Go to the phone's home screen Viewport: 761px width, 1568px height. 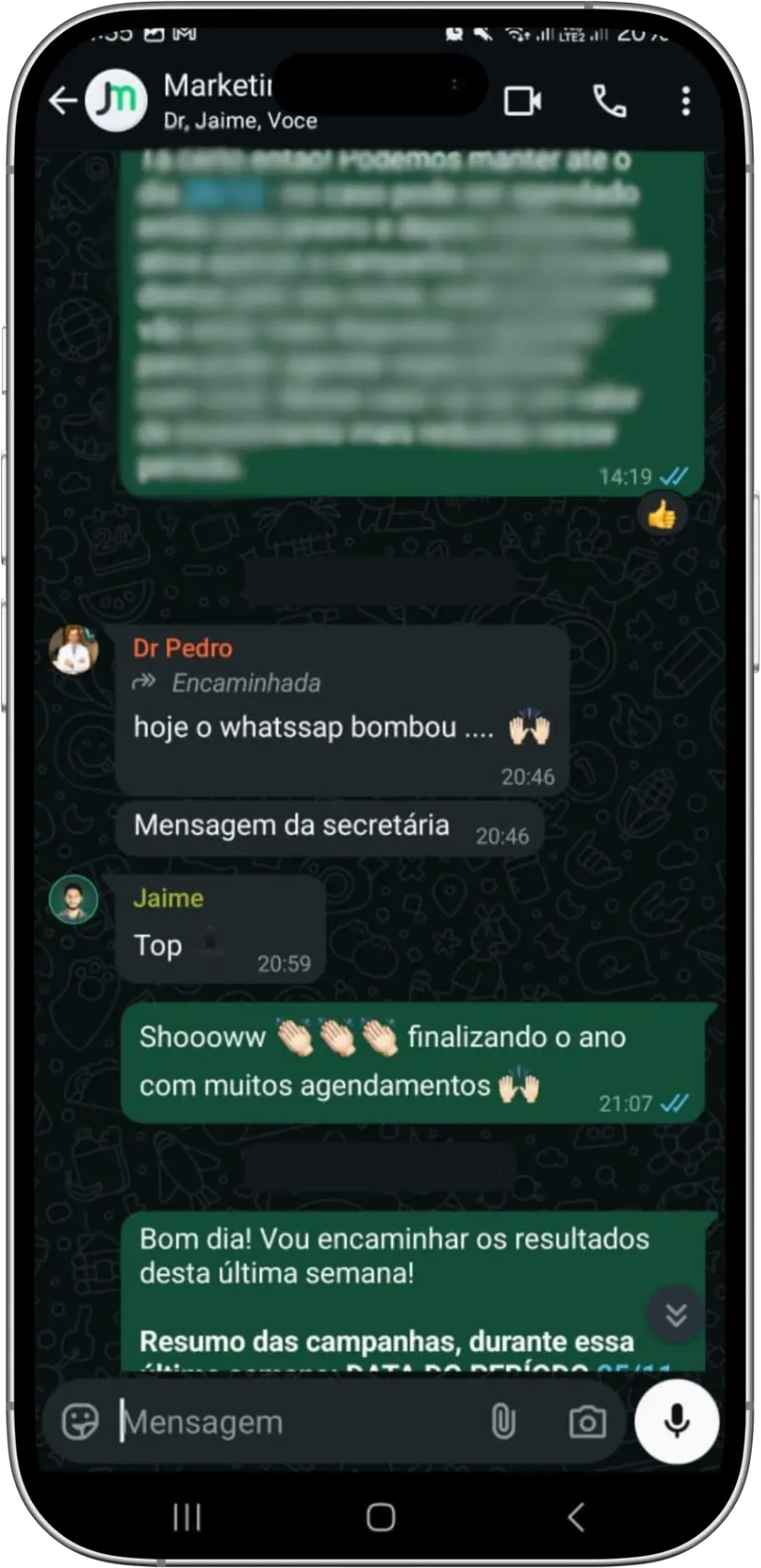[380, 1517]
